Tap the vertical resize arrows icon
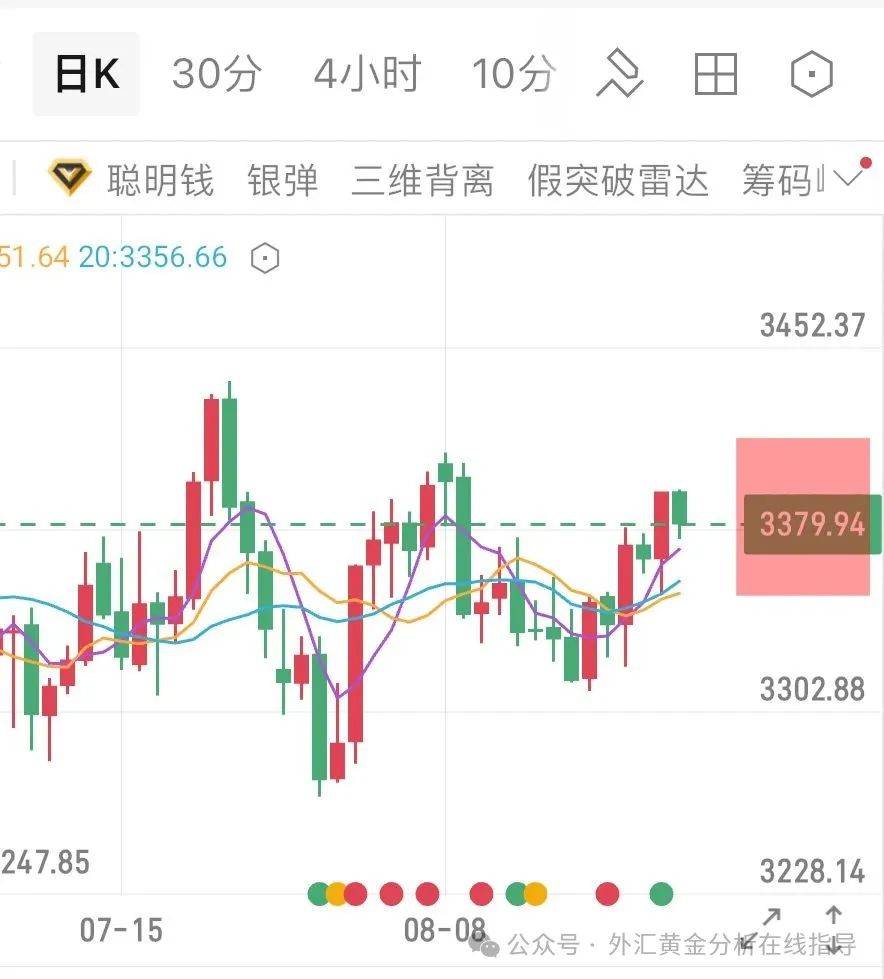This screenshot has width=884, height=979. pos(834,917)
